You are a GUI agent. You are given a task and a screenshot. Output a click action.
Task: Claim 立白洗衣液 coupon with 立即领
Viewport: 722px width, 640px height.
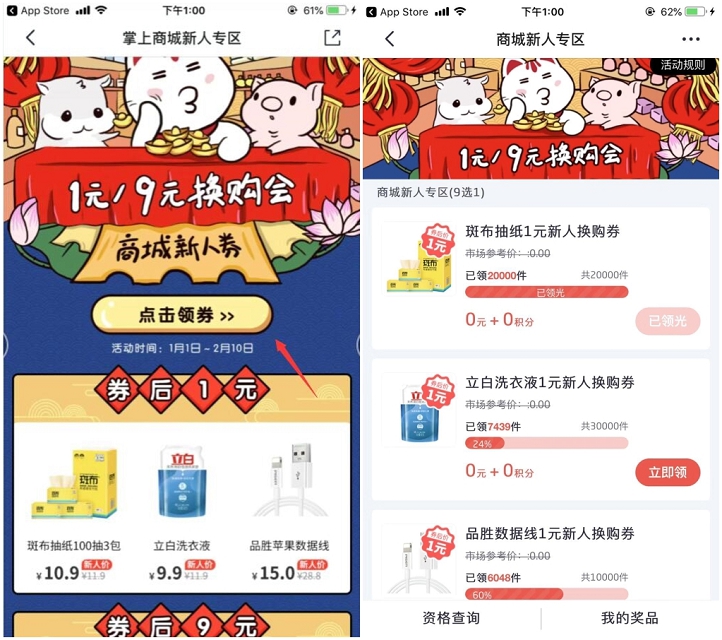pyautogui.click(x=667, y=472)
